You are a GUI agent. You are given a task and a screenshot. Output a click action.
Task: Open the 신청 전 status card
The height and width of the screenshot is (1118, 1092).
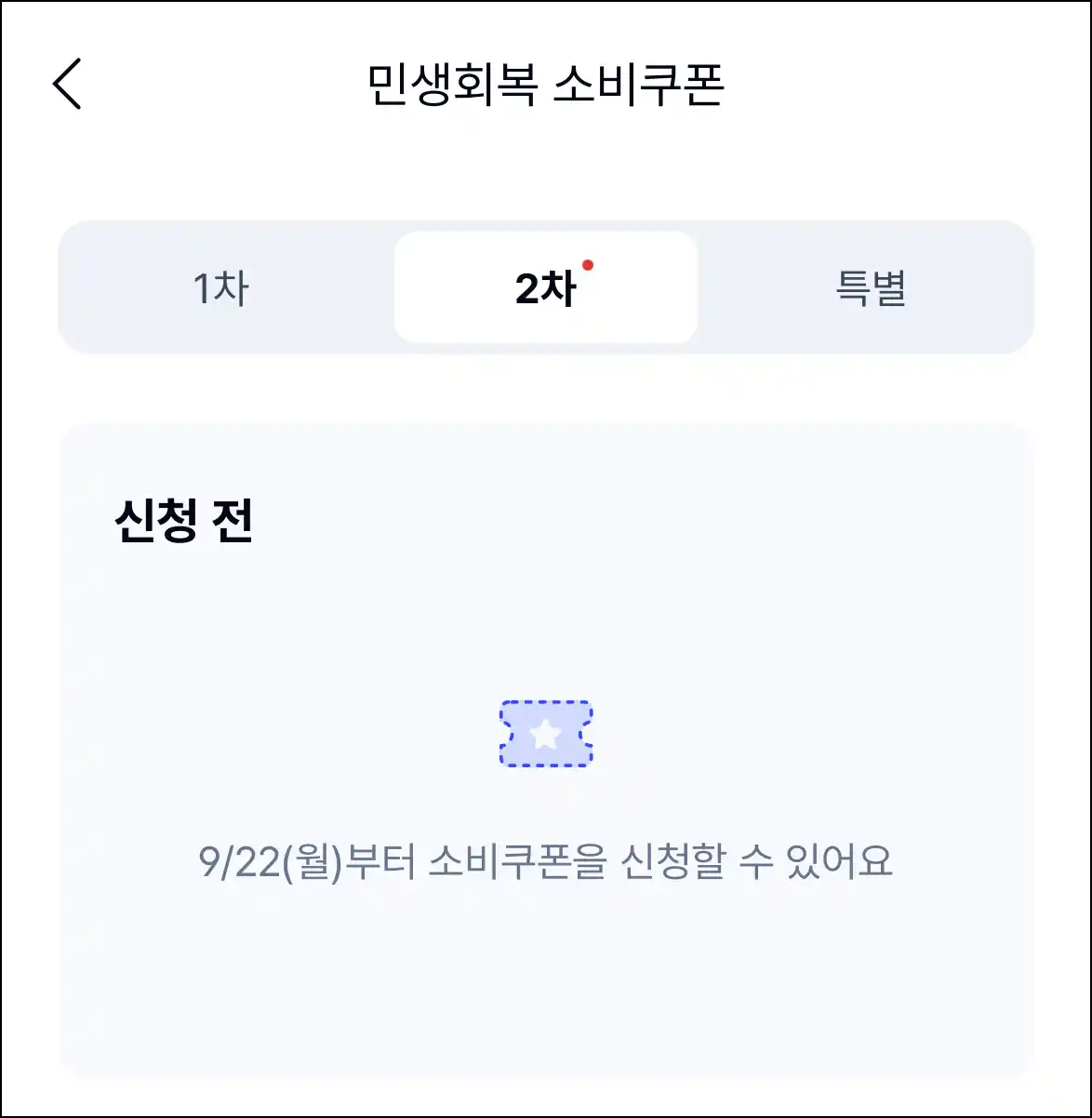pyautogui.click(x=546, y=744)
